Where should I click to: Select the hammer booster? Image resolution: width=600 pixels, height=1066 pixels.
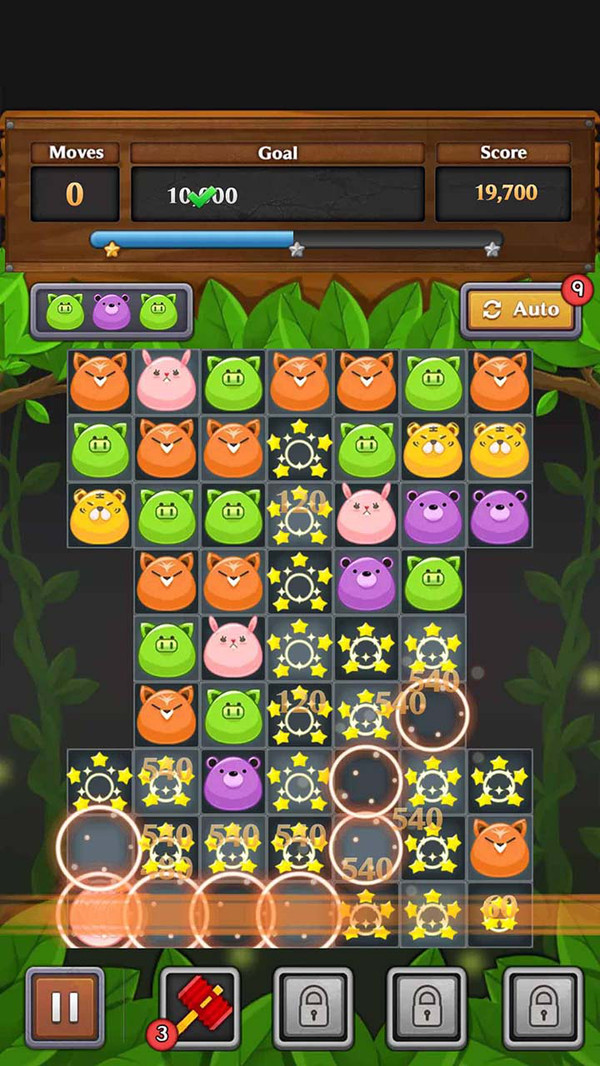pos(200,1006)
